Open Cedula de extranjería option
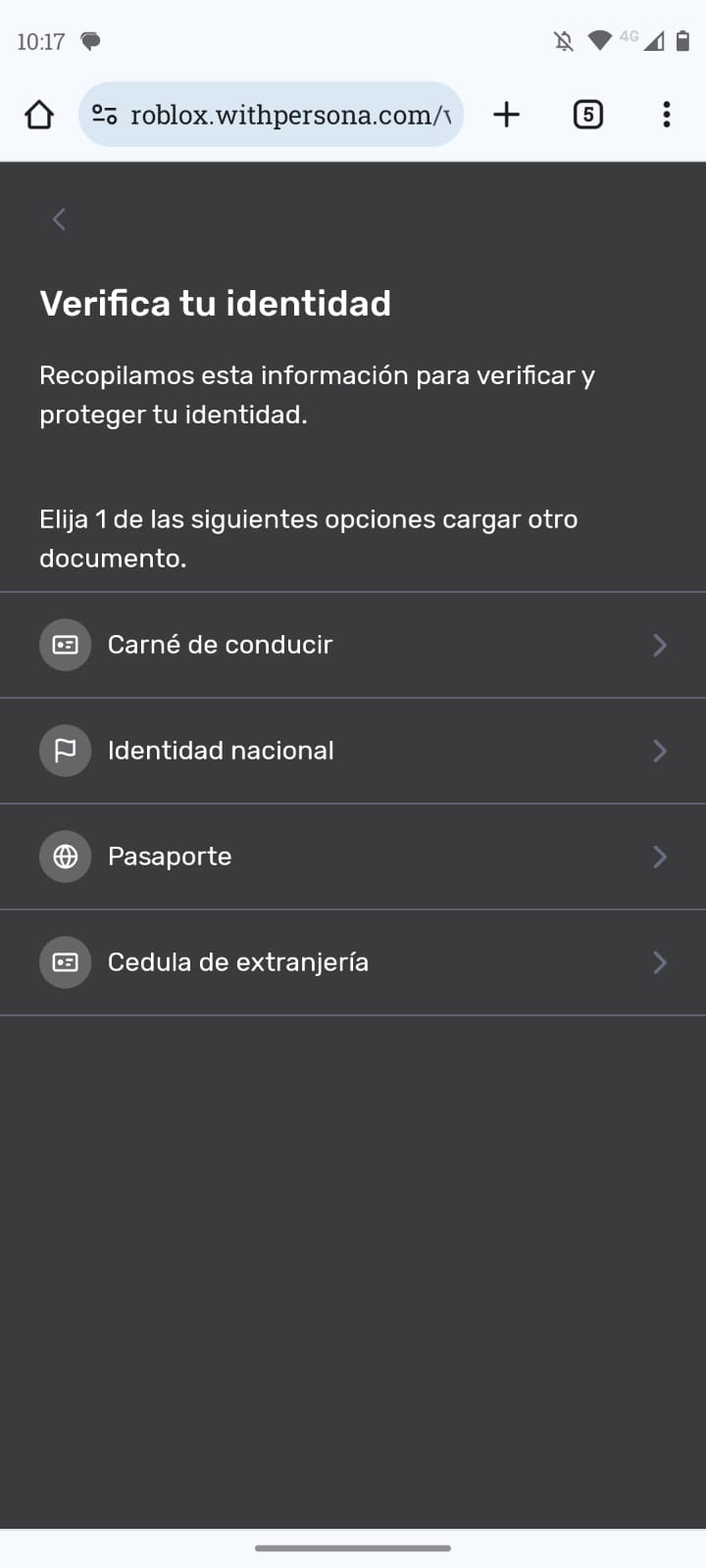The height and width of the screenshot is (1568, 706). click(353, 962)
